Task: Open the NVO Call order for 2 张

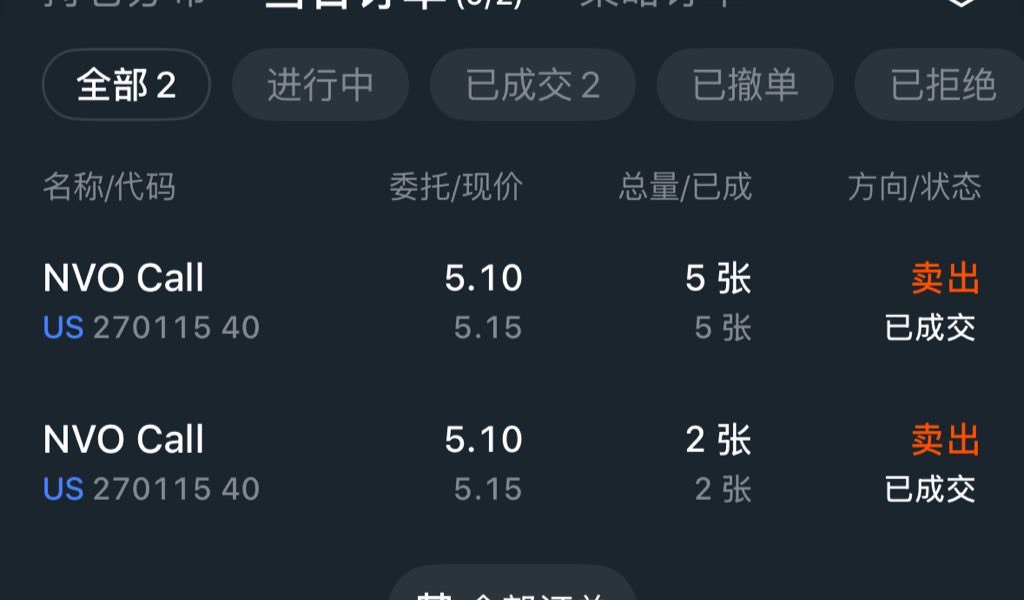Action: pyautogui.click(x=510, y=463)
